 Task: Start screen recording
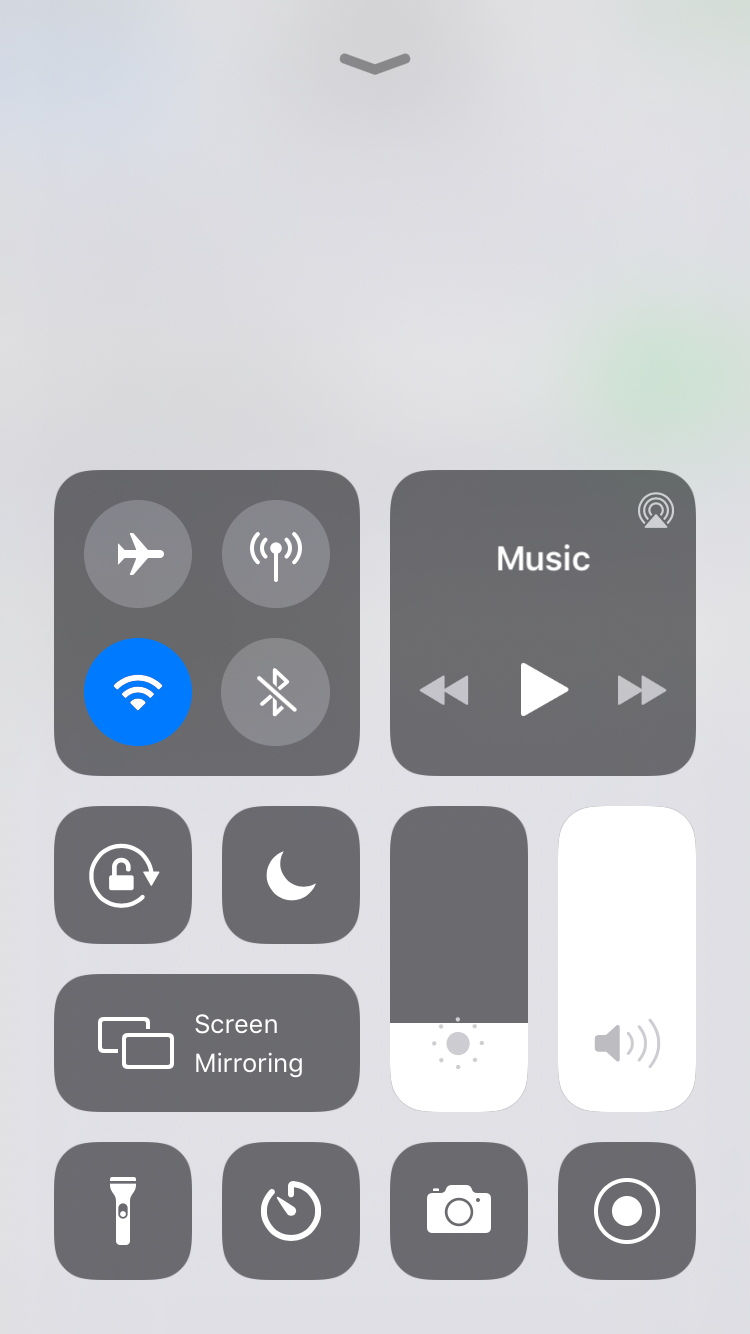tap(627, 1211)
